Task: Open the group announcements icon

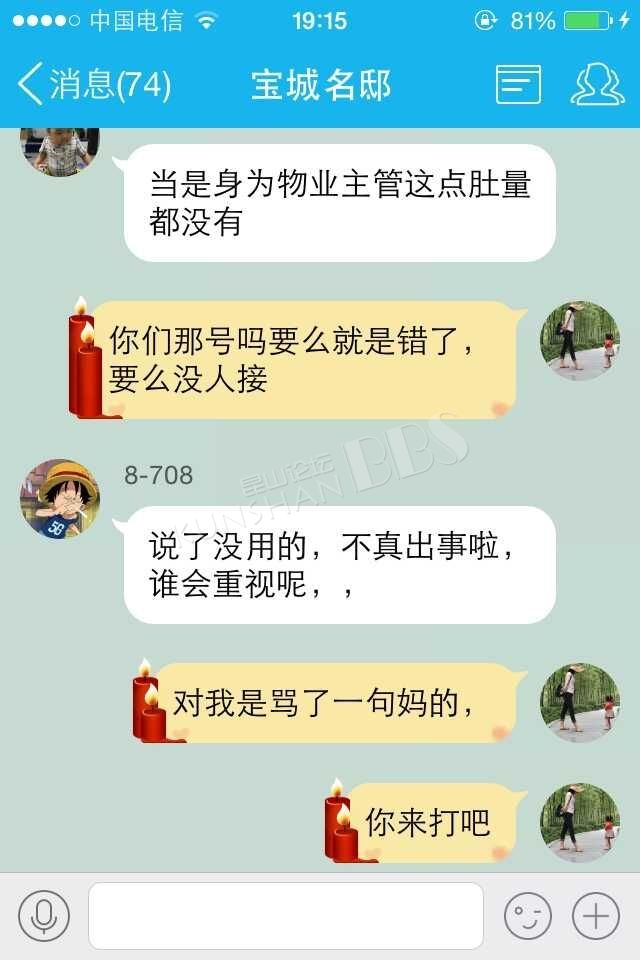Action: coord(518,85)
